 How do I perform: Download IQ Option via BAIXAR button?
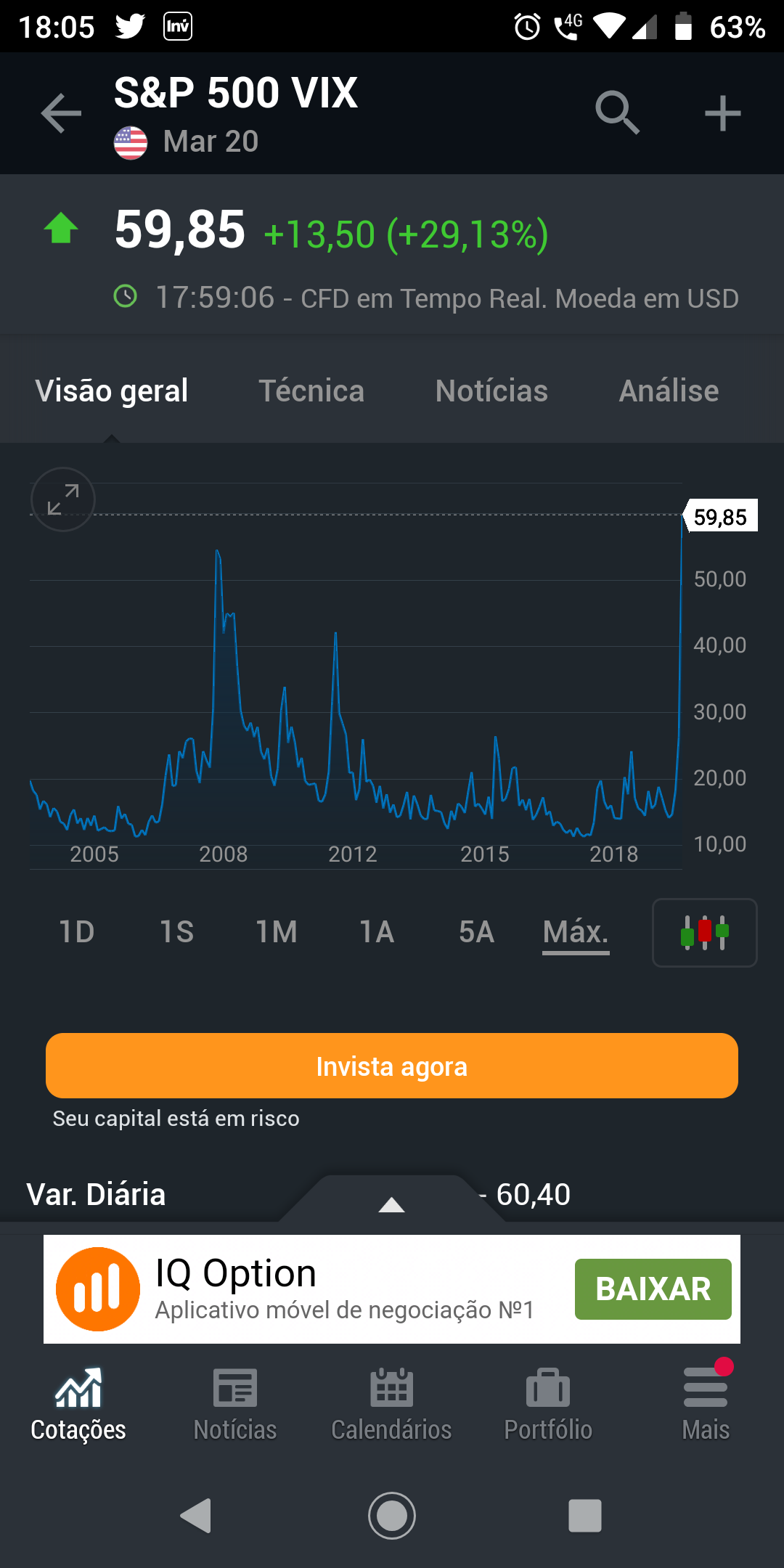pos(653,1289)
